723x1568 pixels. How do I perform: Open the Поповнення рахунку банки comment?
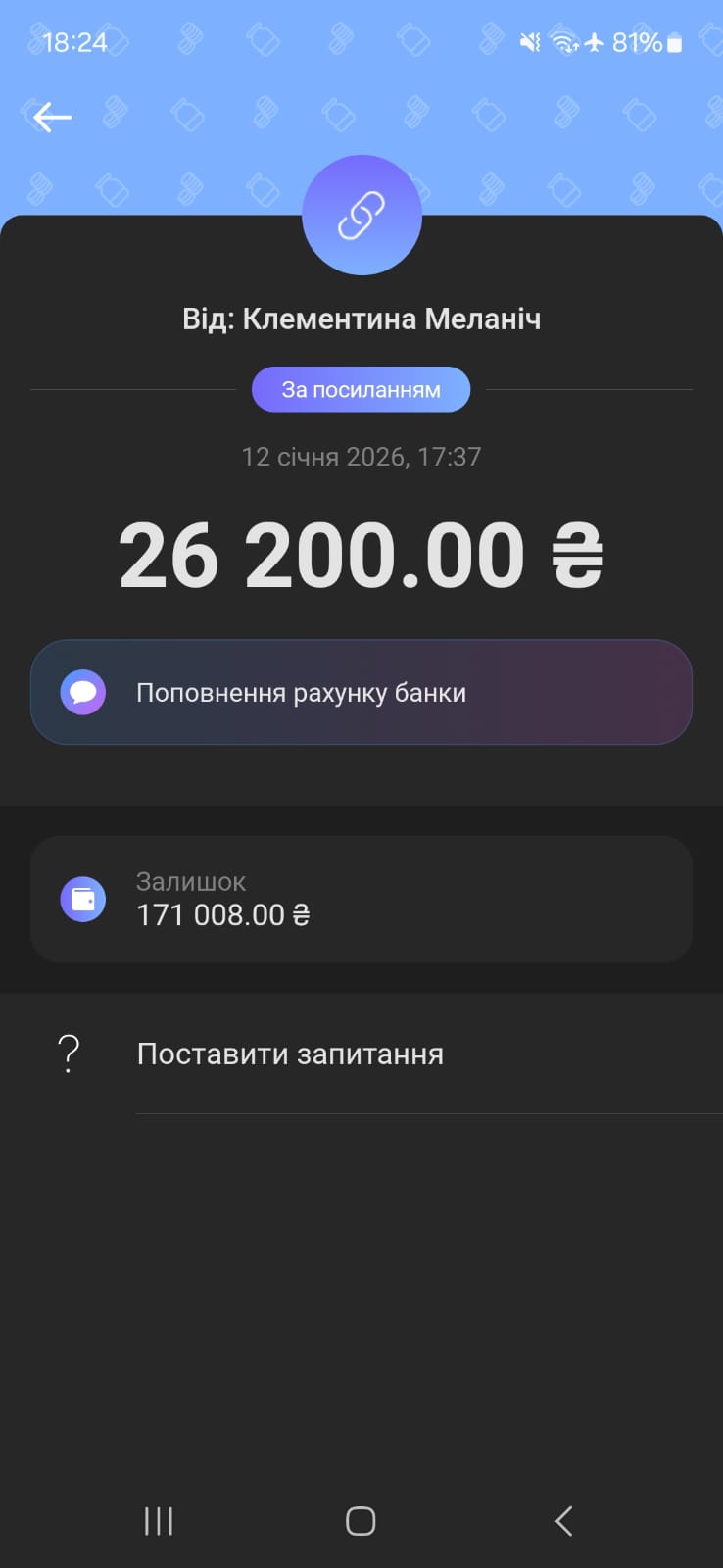361,692
